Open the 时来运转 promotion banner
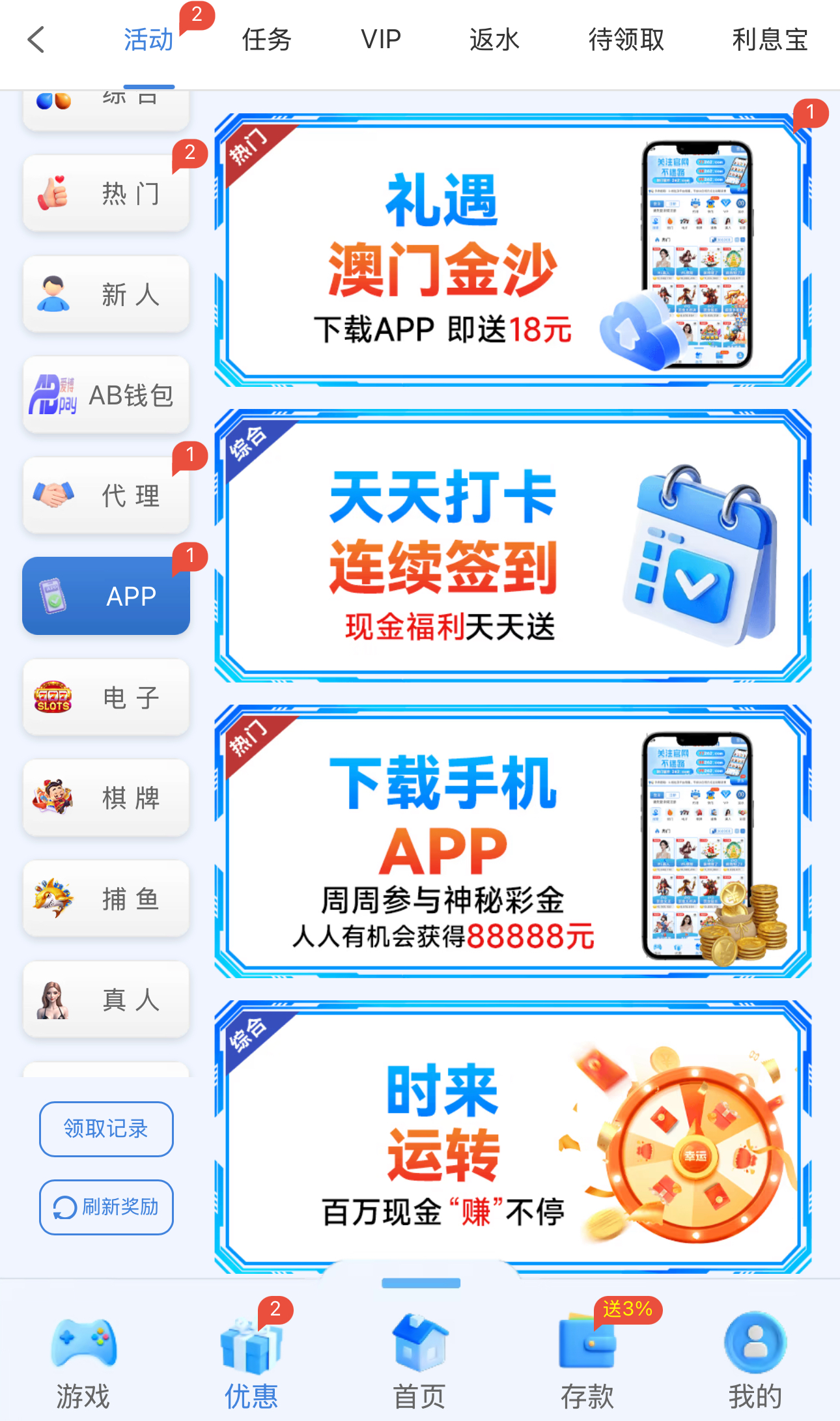The image size is (840, 1421). [x=512, y=1136]
